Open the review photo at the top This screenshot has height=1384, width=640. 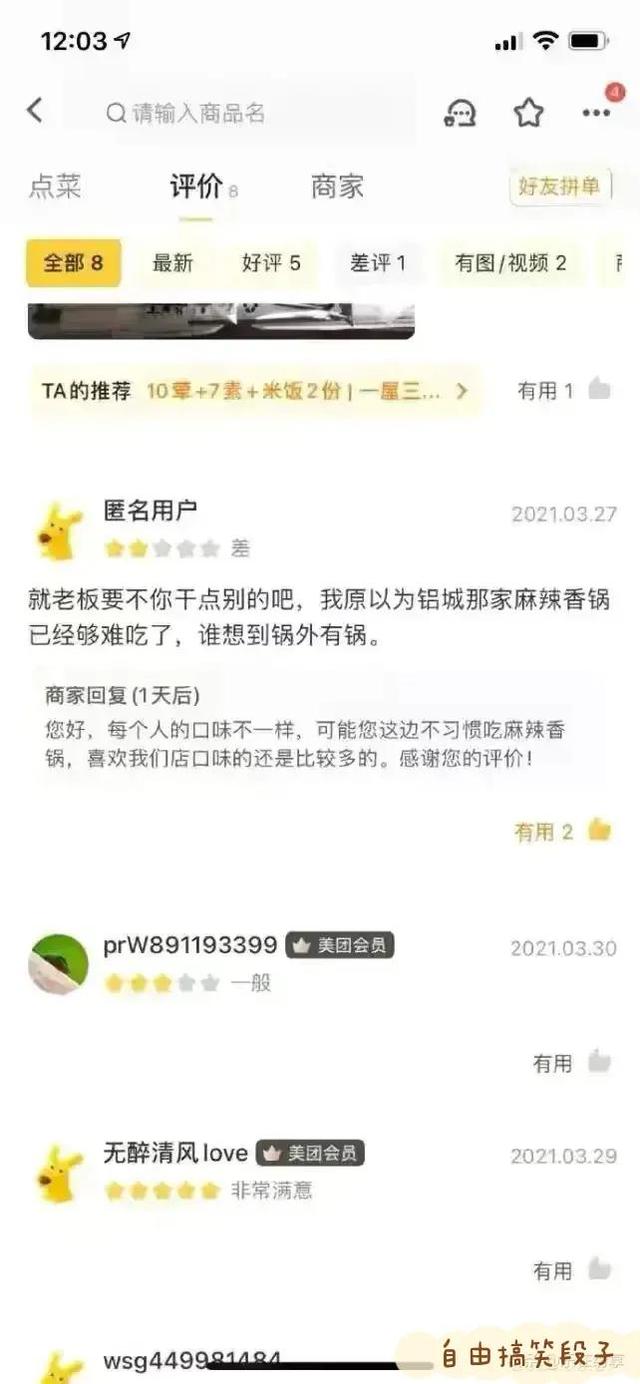[221, 321]
